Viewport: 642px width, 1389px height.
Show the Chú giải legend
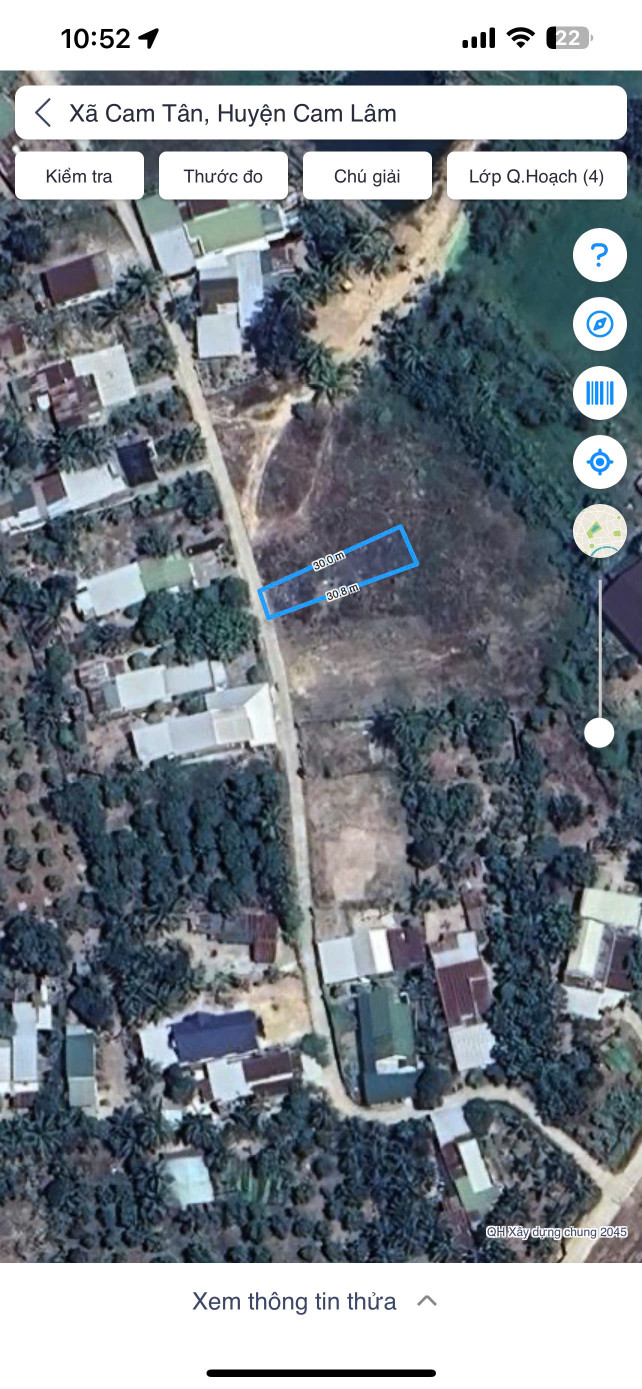point(367,176)
